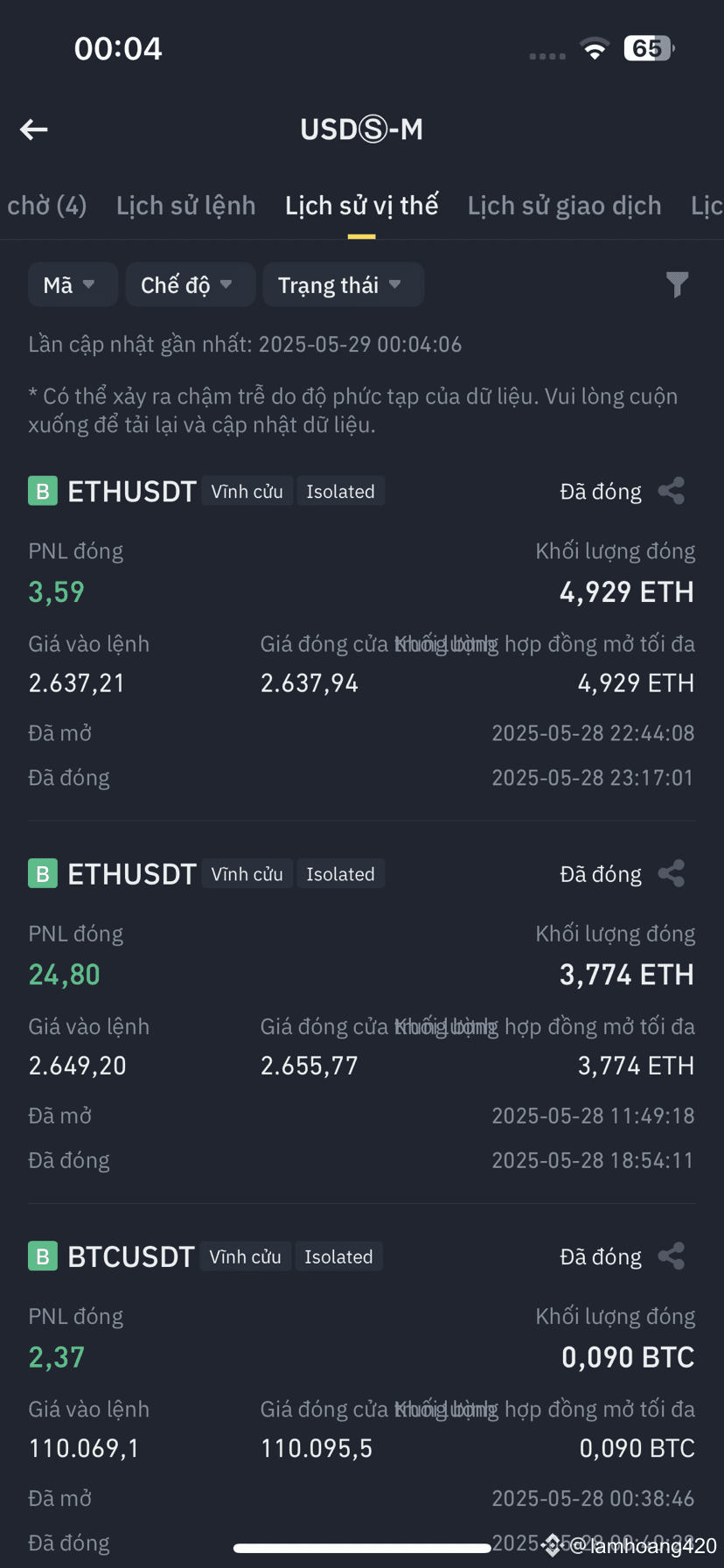
Task: Open the Trạng thái status filter
Action: [343, 284]
